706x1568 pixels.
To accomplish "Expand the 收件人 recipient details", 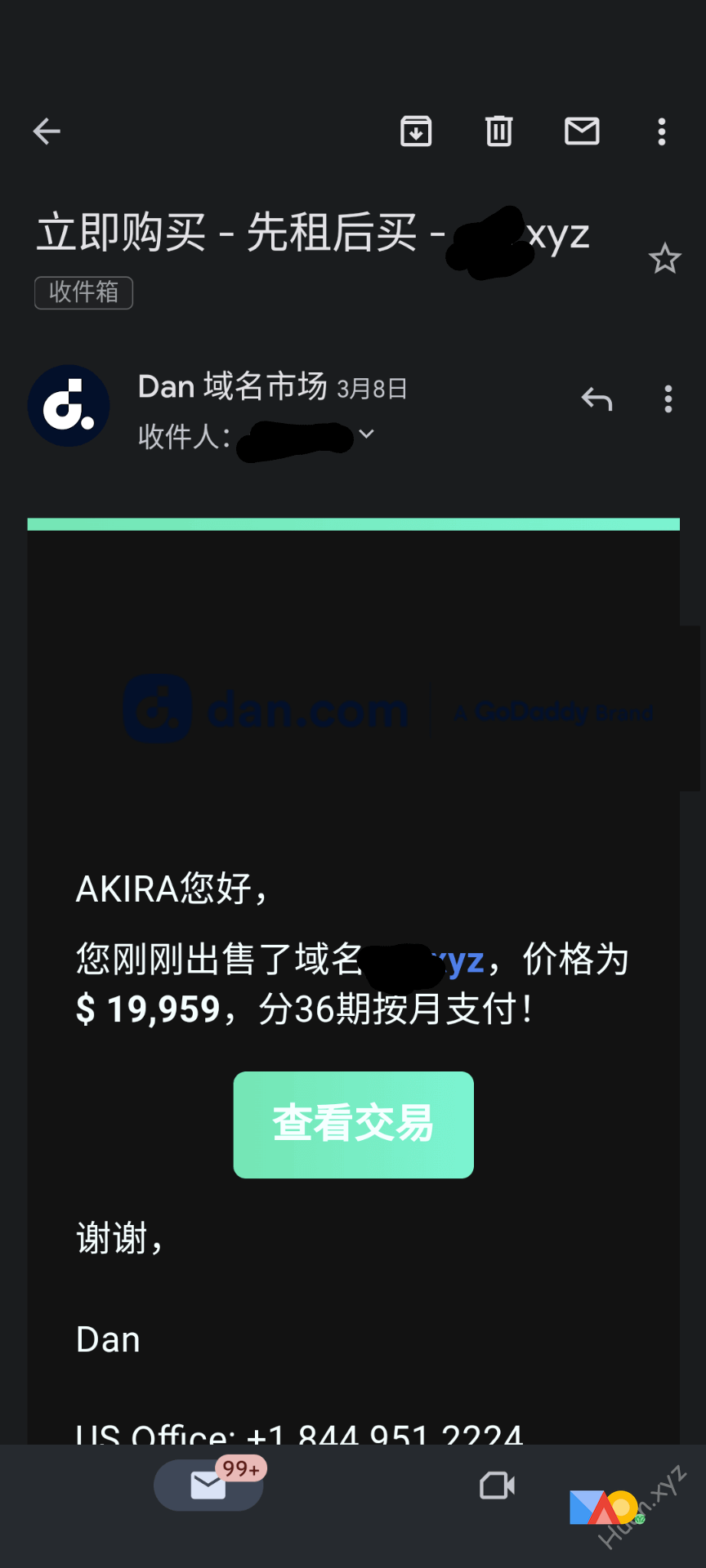I will coord(367,434).
